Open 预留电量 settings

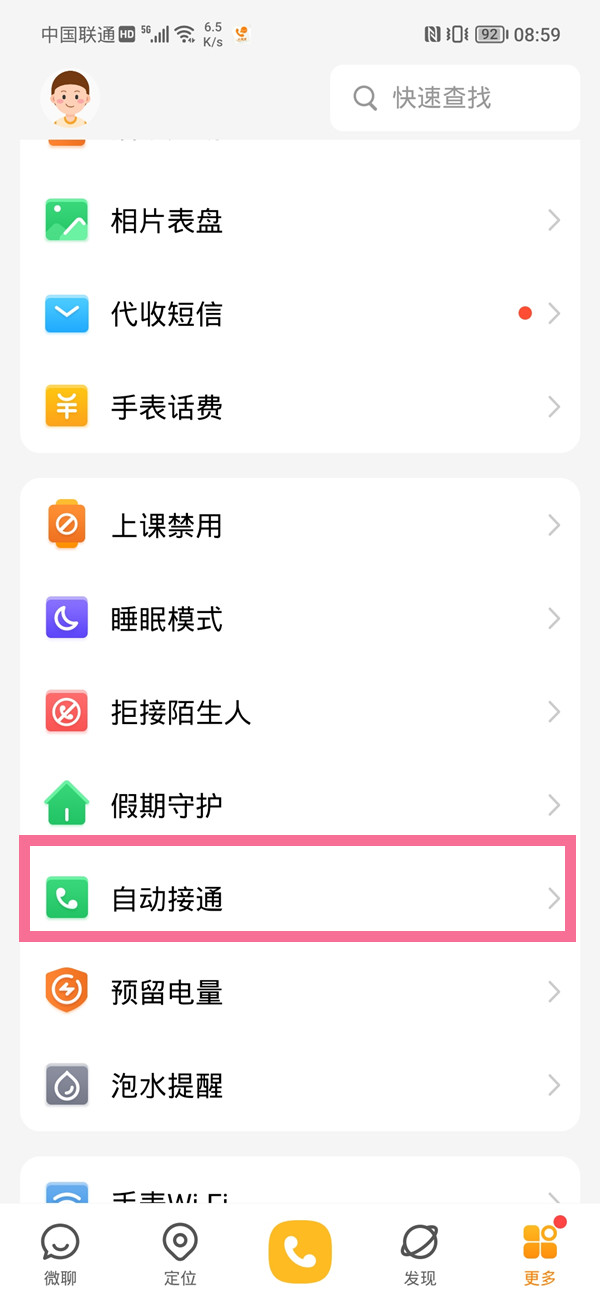coord(300,992)
